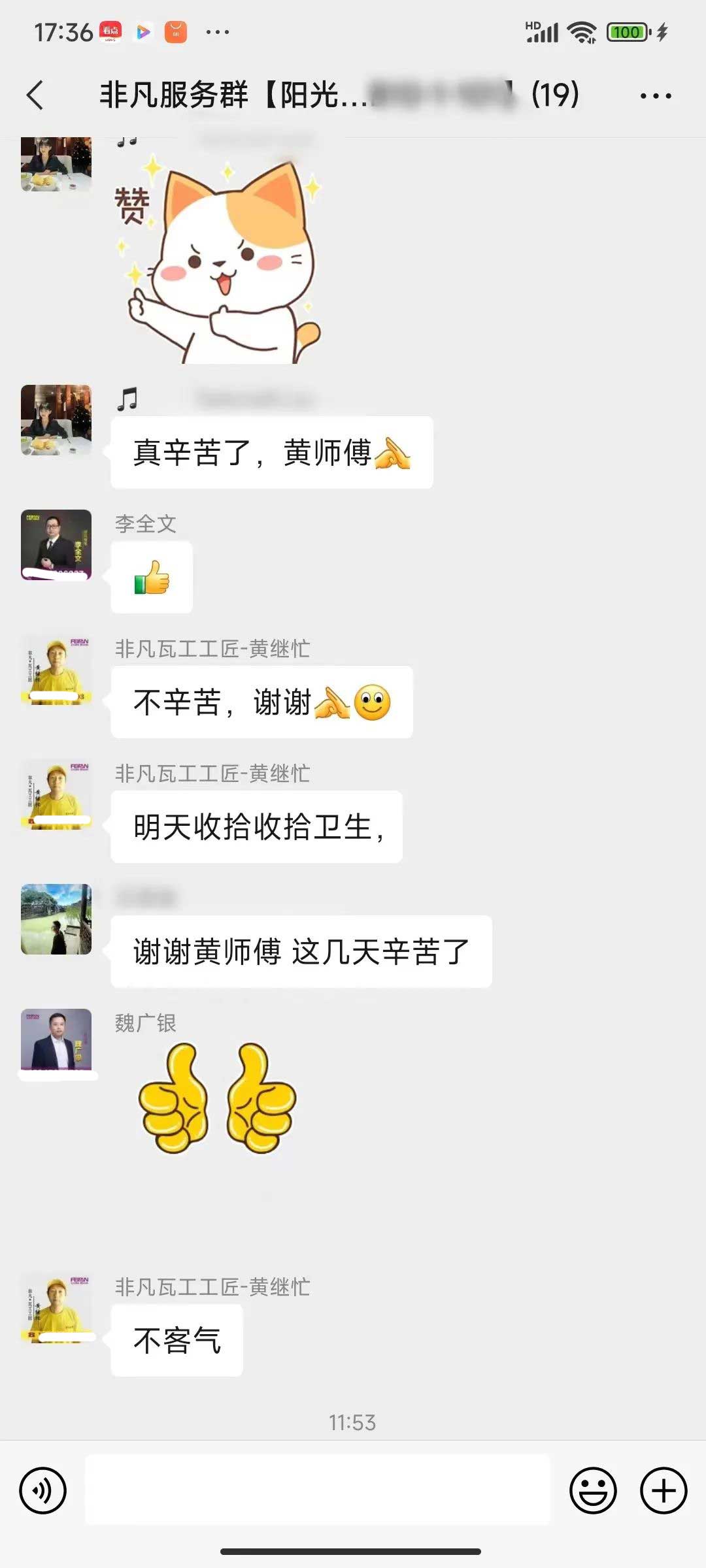View 李全文's profile avatar

(56, 544)
